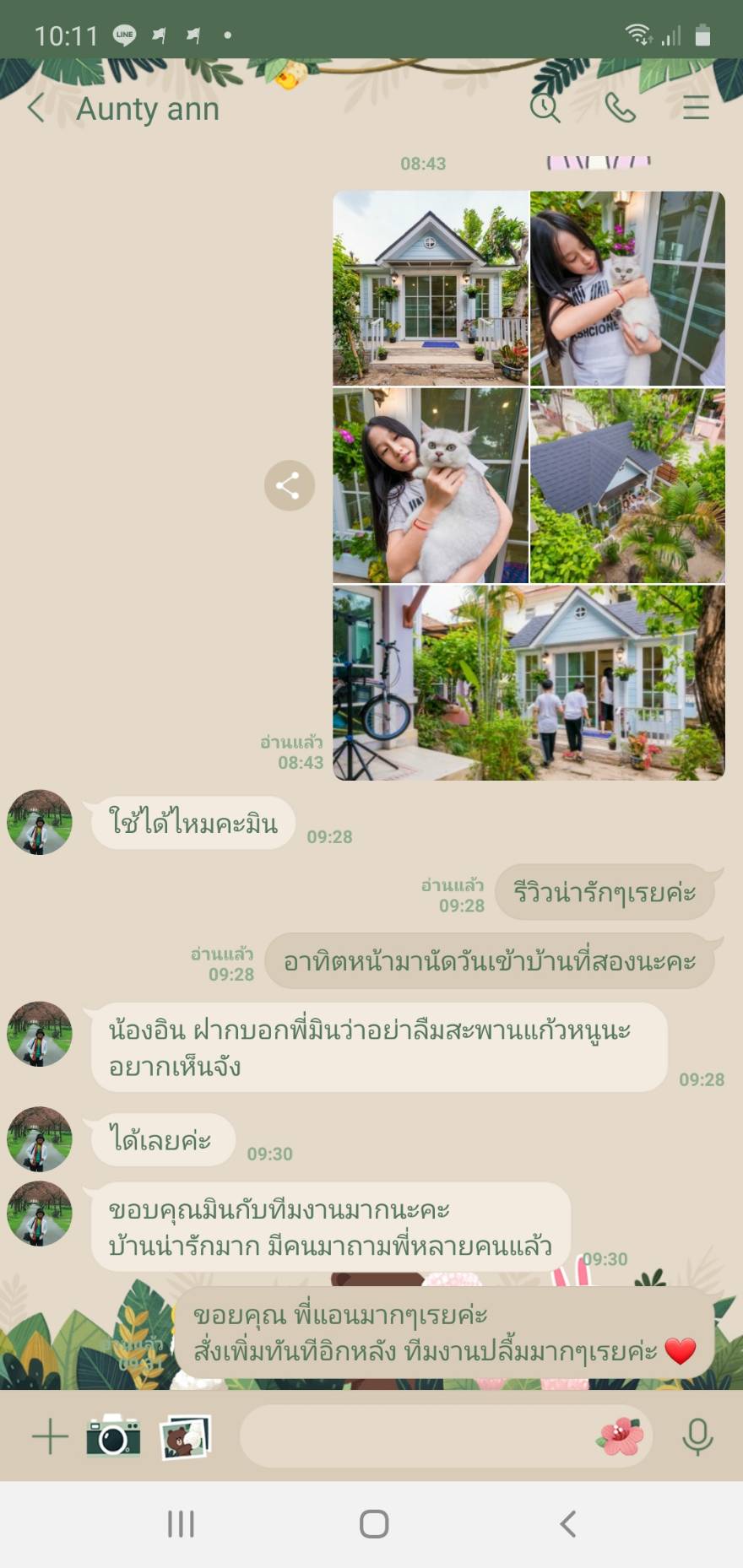Start a voice call with Aunty ann
The width and height of the screenshot is (743, 1568).
tap(620, 108)
